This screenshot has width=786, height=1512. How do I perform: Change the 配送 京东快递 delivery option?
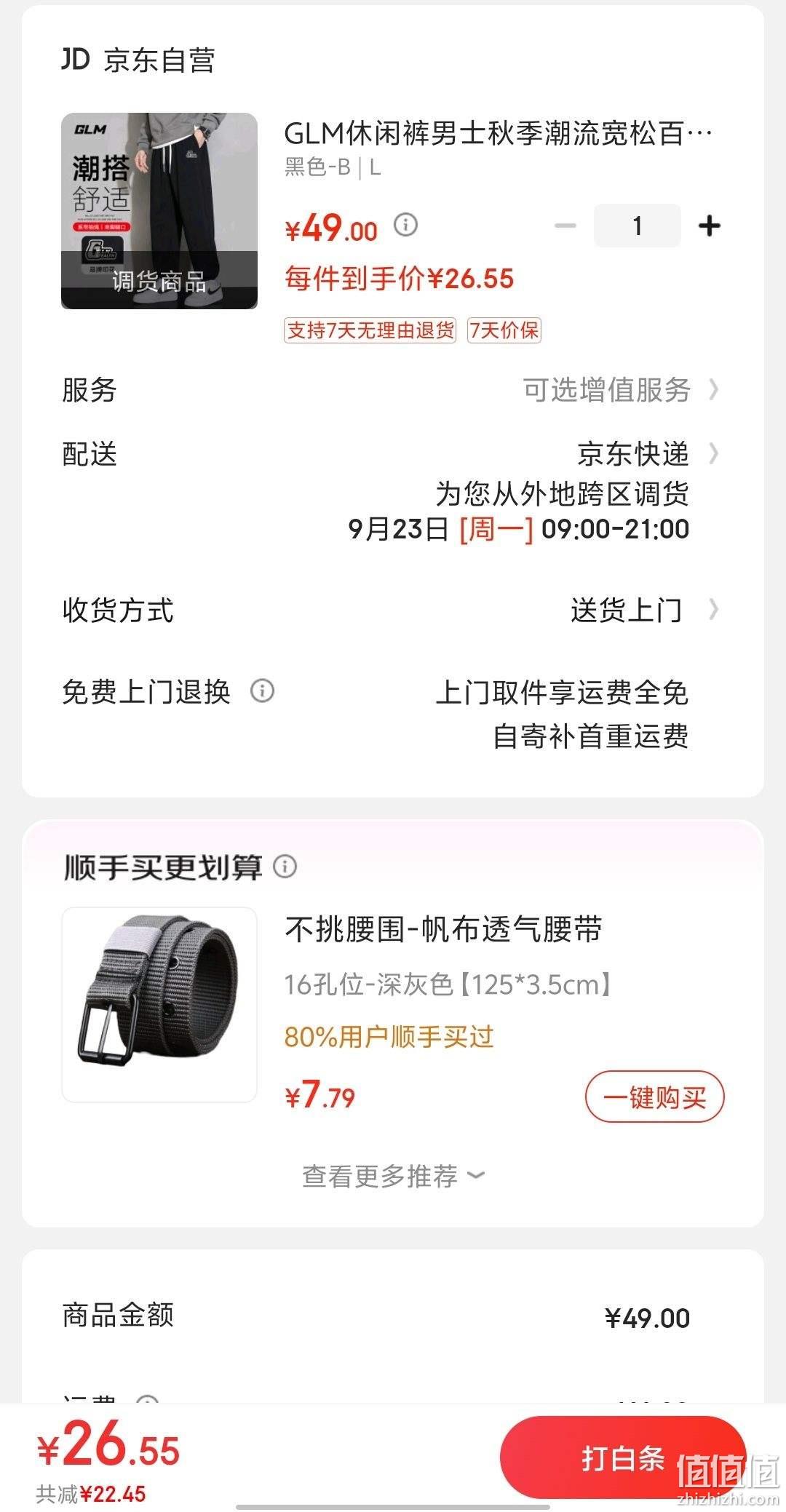393,454
